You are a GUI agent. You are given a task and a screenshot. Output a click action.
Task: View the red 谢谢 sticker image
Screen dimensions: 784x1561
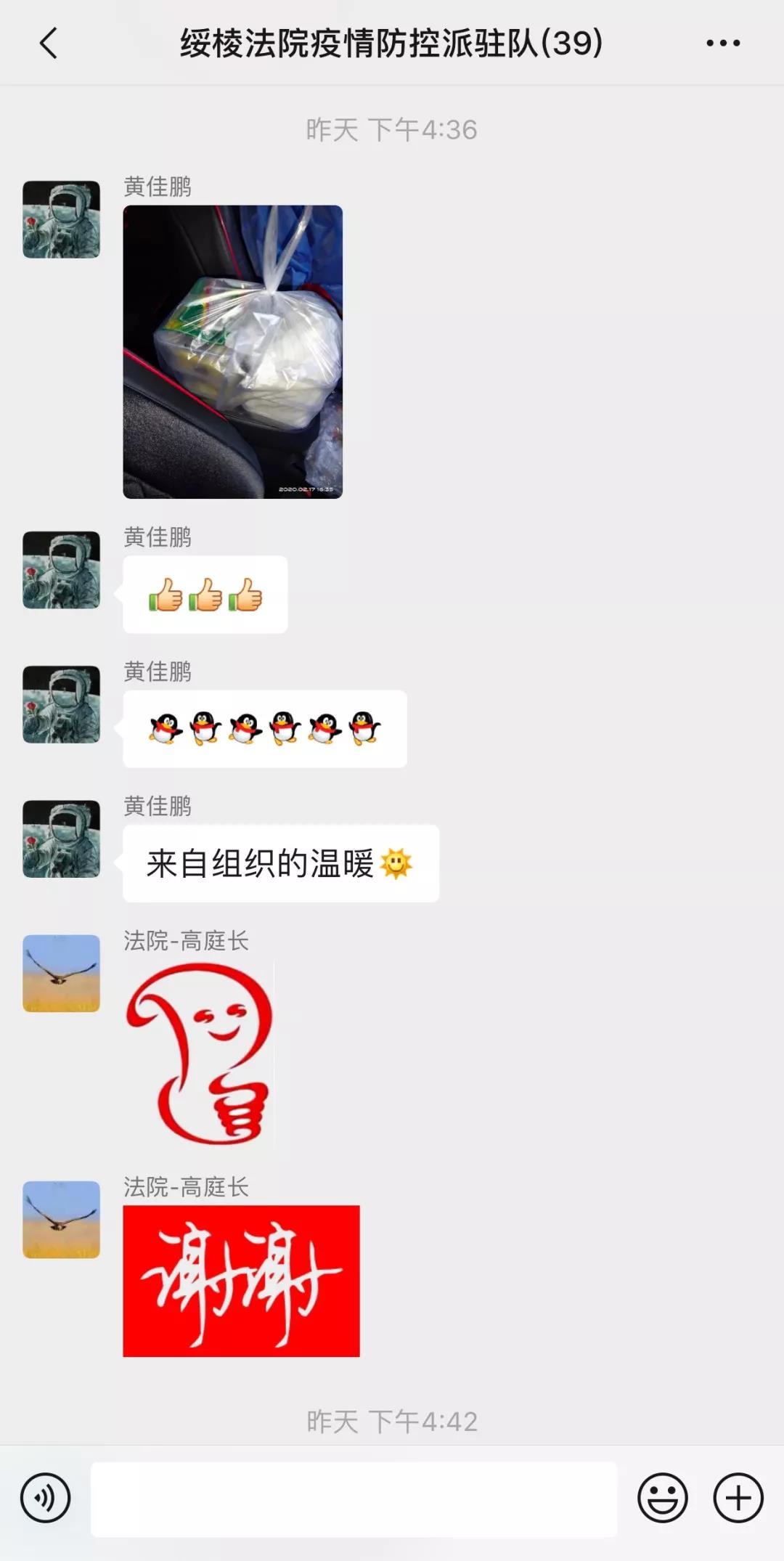point(241,1281)
